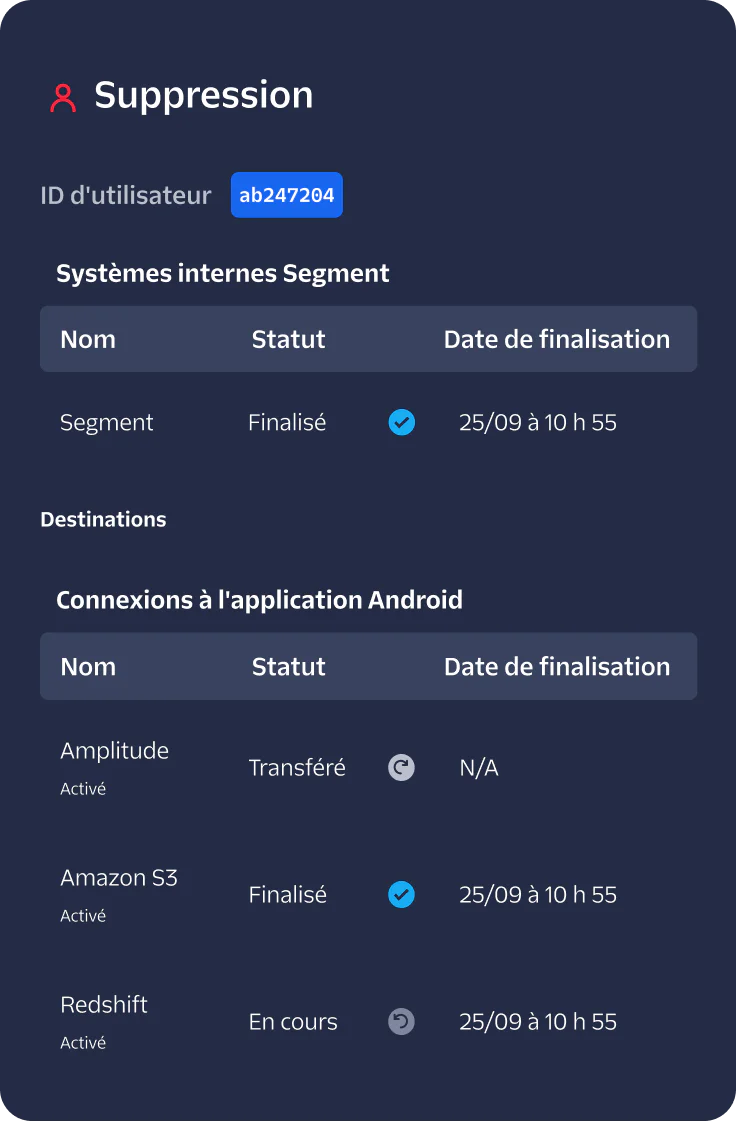The height and width of the screenshot is (1122, 736).
Task: Select the Transféré status text for Amplitude
Action: coord(296,767)
